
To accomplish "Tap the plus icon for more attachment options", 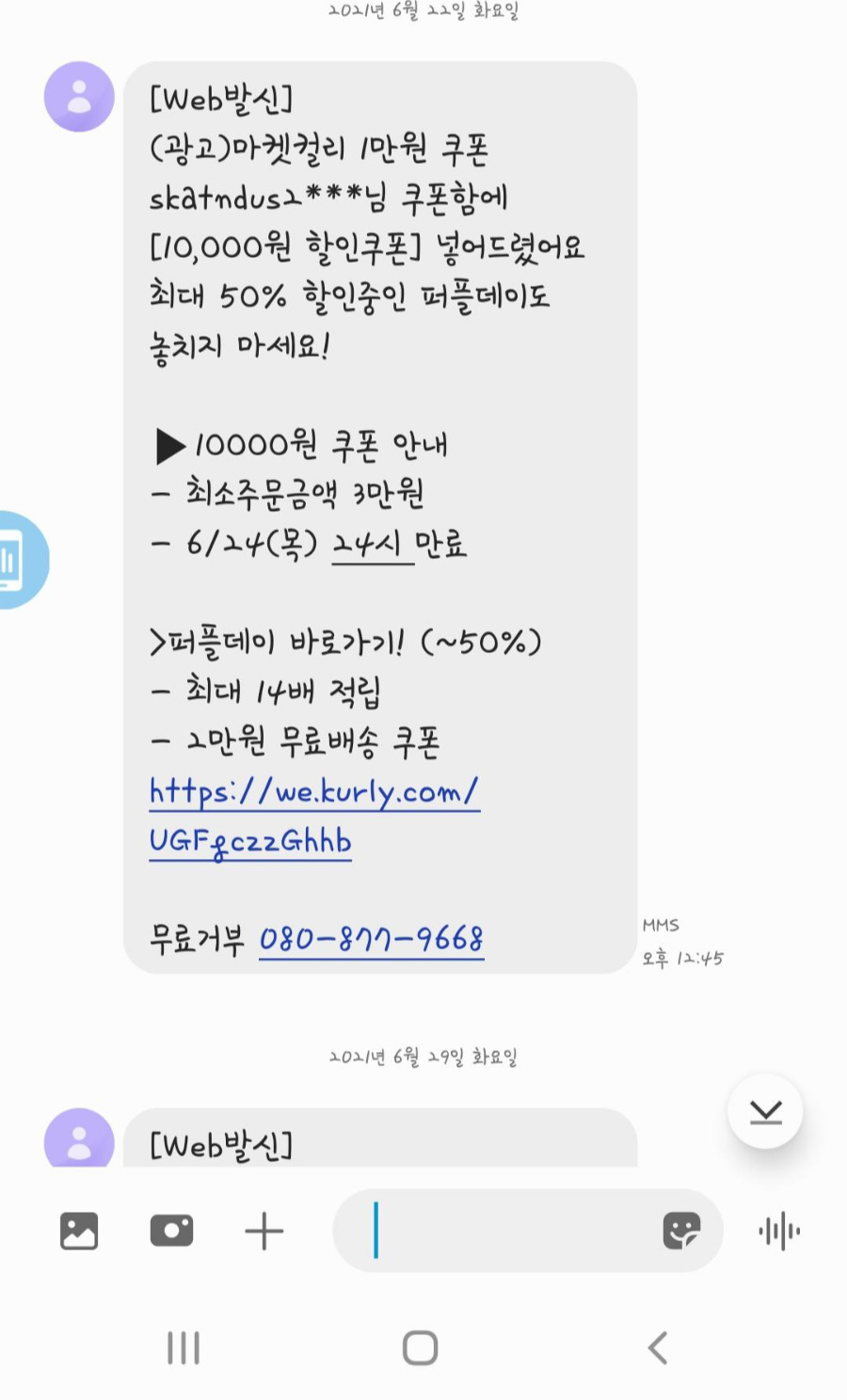I will tap(264, 1229).
